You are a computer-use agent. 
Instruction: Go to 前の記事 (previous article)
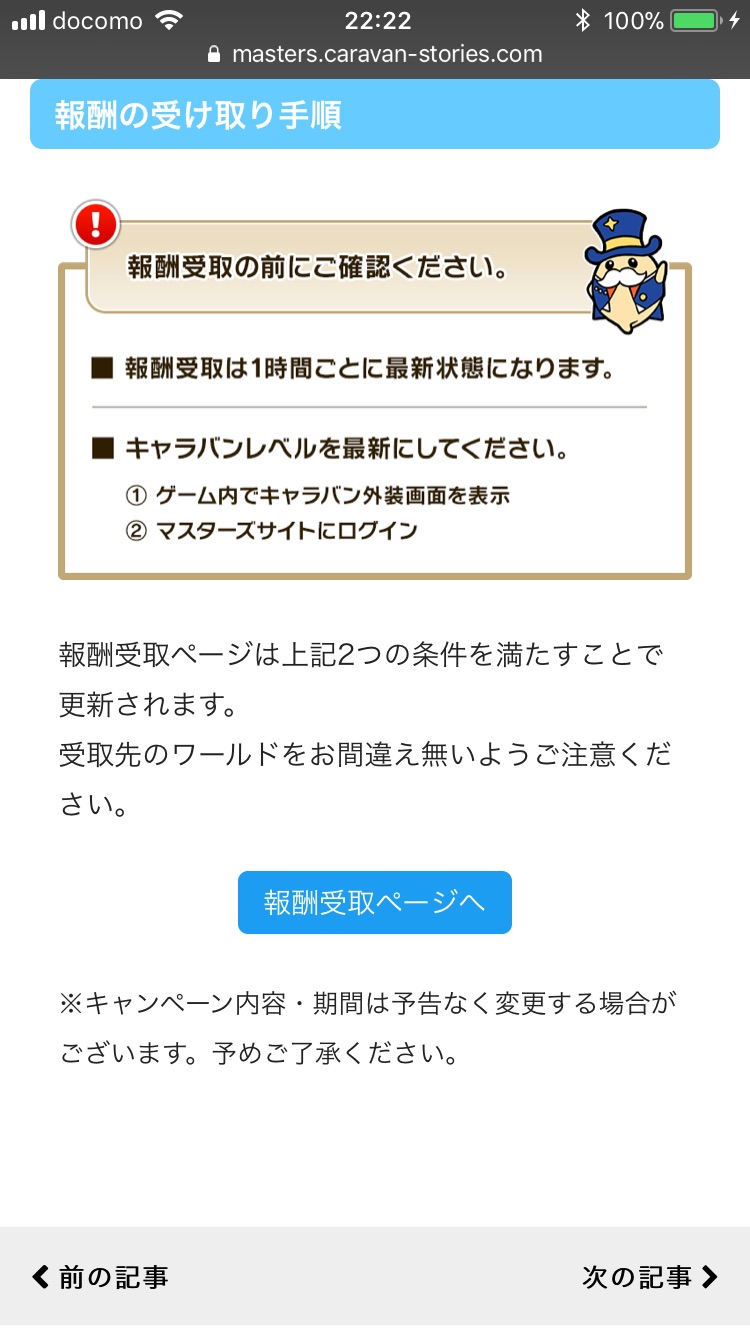(101, 1277)
